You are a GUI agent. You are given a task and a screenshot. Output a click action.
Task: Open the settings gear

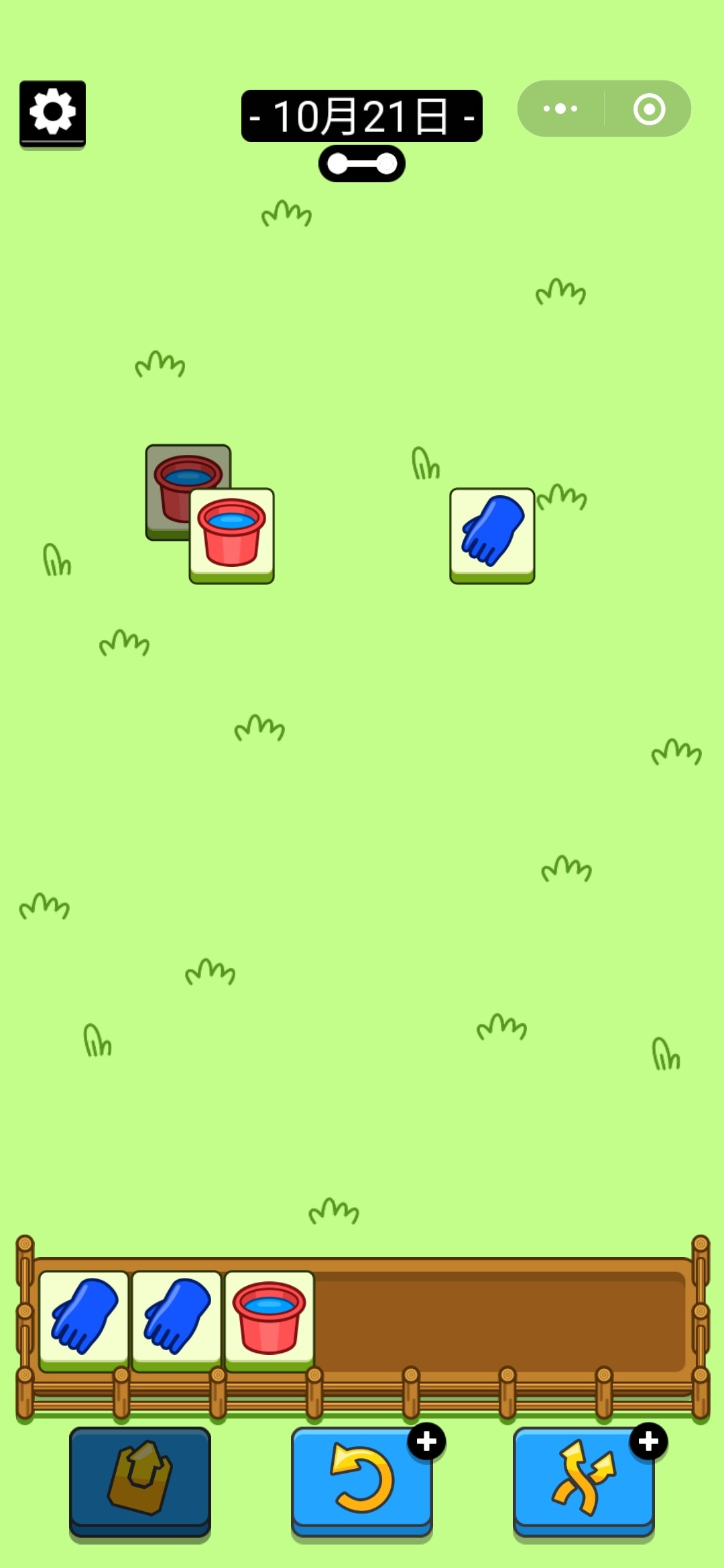click(x=52, y=113)
